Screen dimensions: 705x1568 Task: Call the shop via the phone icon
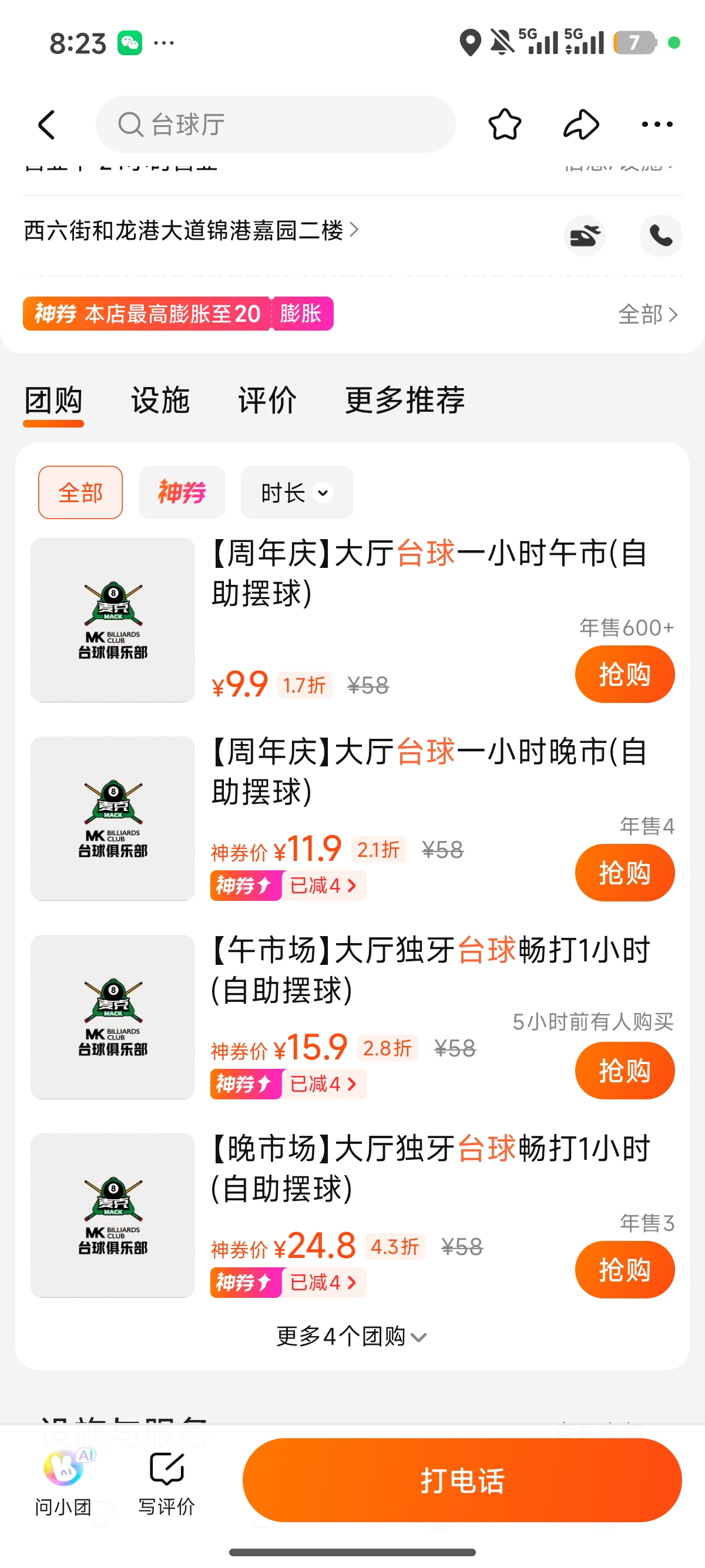pyautogui.click(x=660, y=235)
